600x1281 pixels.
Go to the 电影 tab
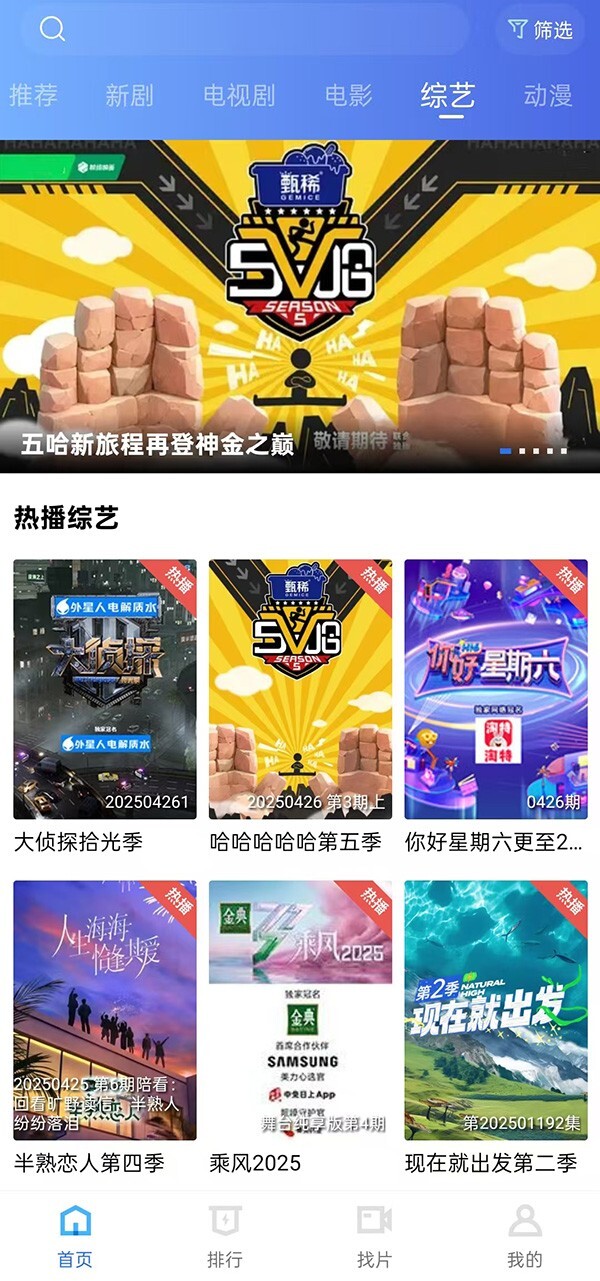click(x=348, y=96)
